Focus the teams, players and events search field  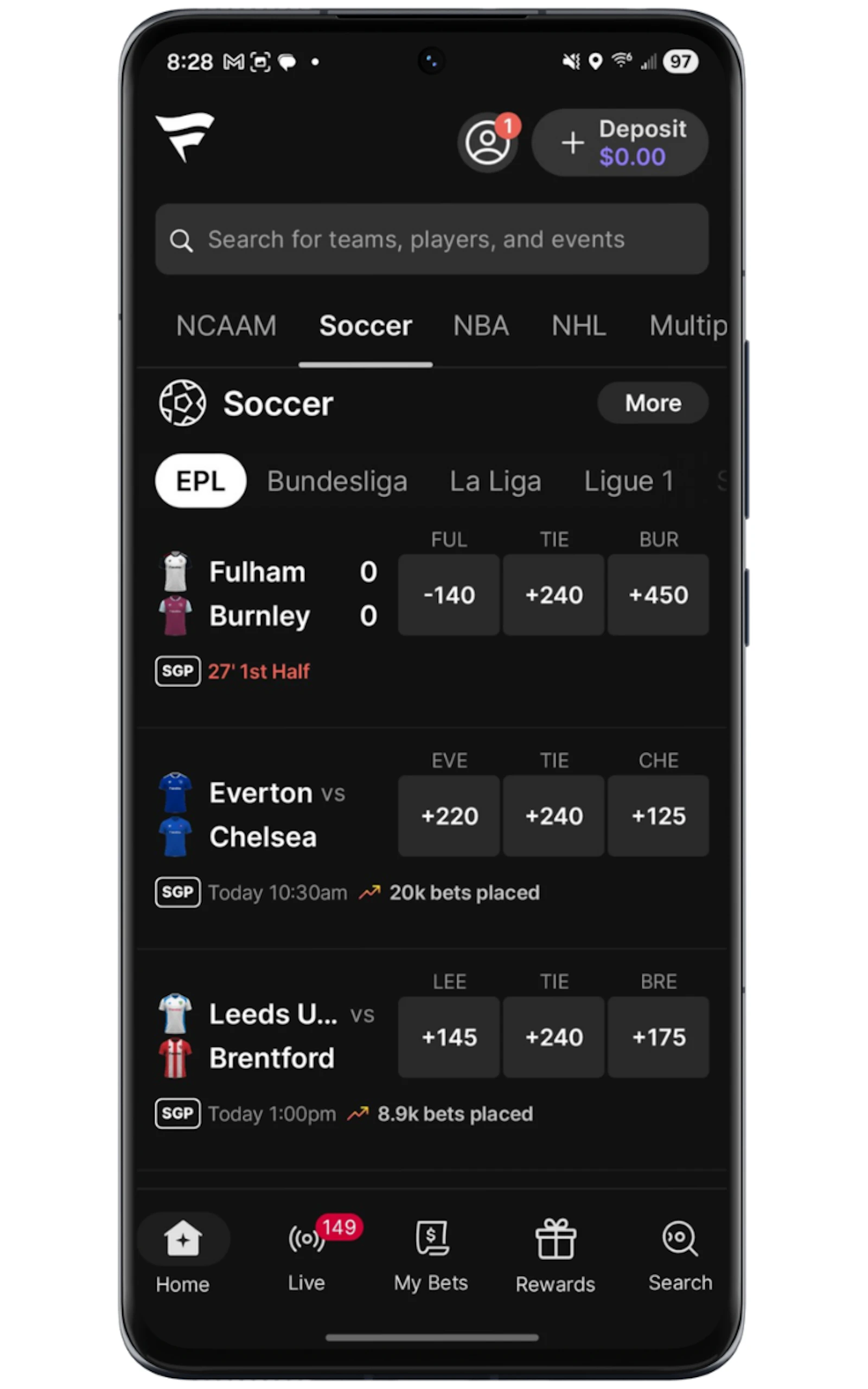coord(432,239)
